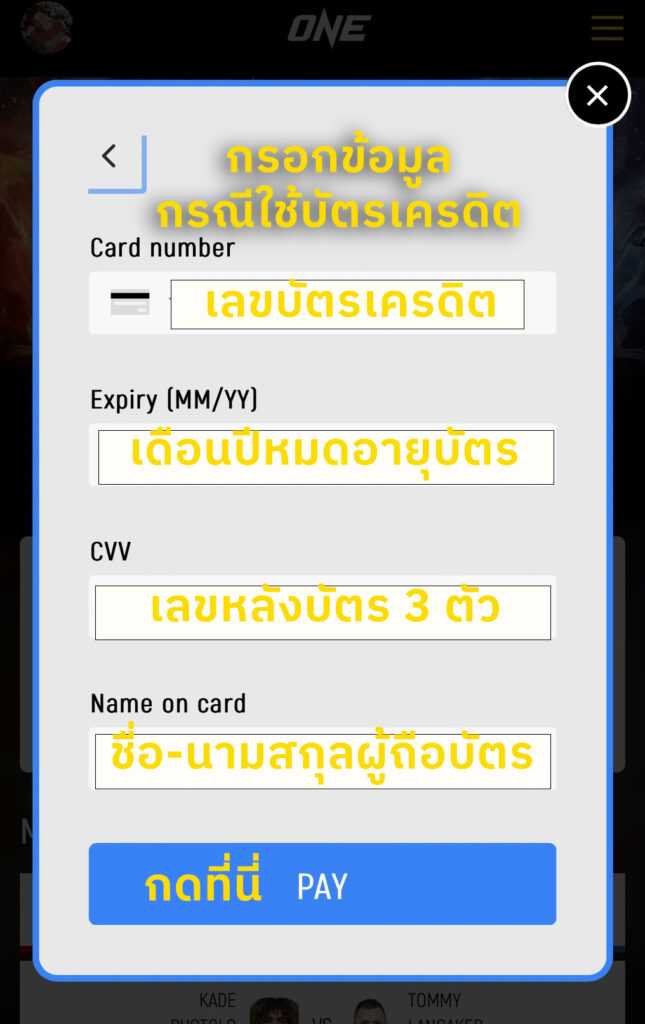Submit payment with the PAY button
Image resolution: width=645 pixels, height=1024 pixels.
coord(322,884)
